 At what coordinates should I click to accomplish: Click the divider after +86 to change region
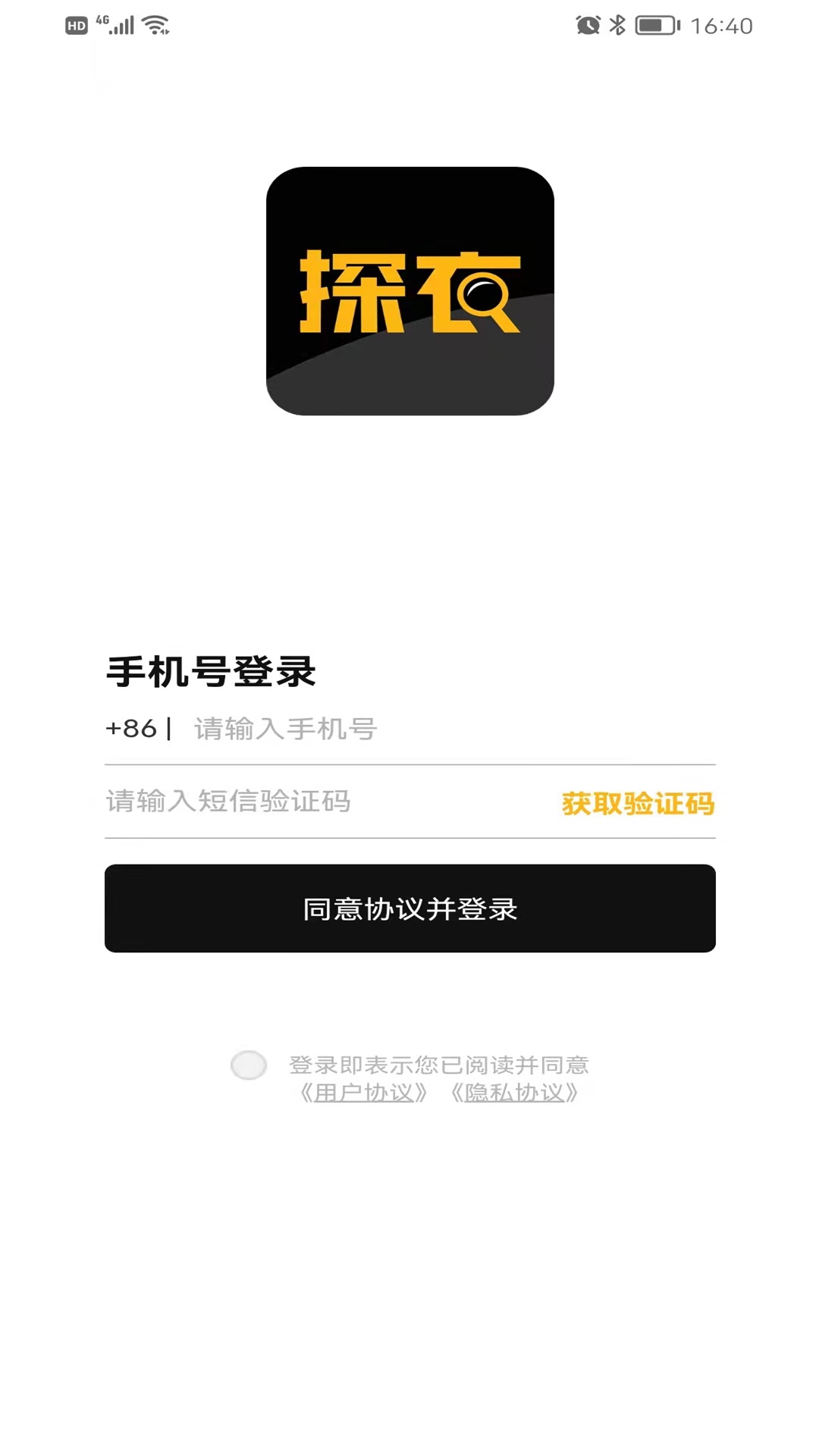point(168,729)
